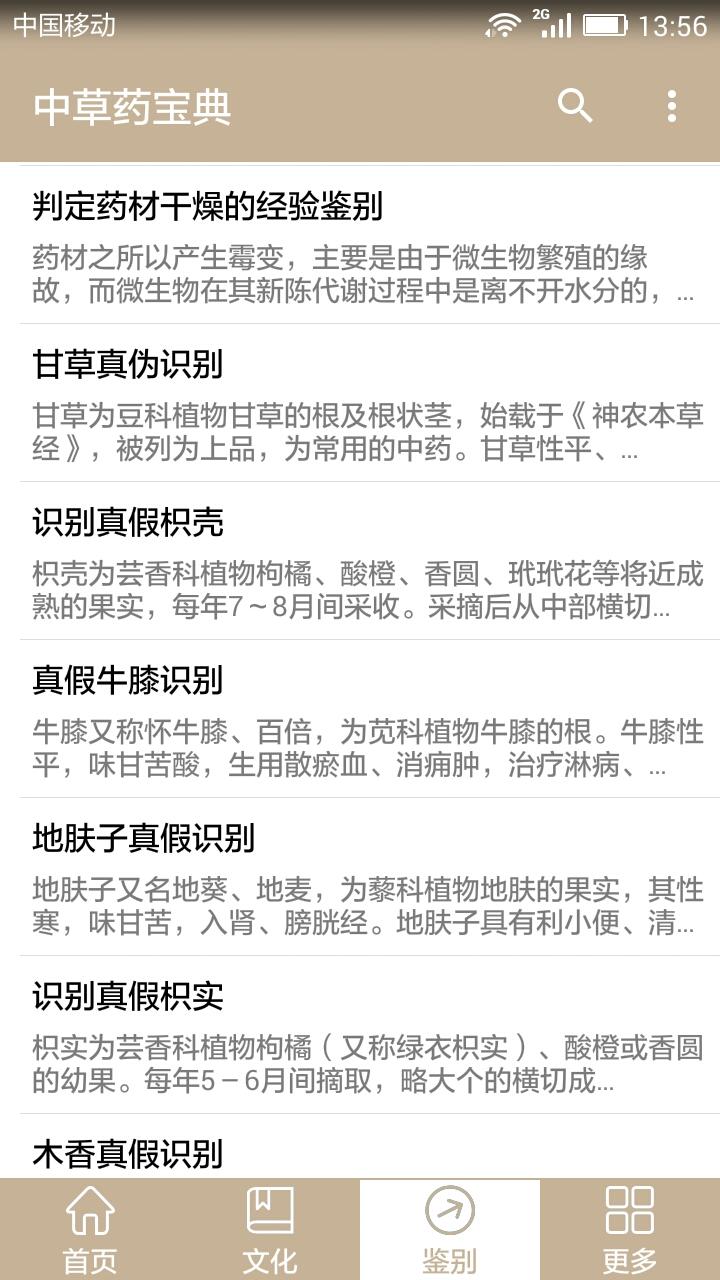This screenshot has height=1280, width=720.
Task: Switch to the 首页 tab
Action: pos(90,1229)
